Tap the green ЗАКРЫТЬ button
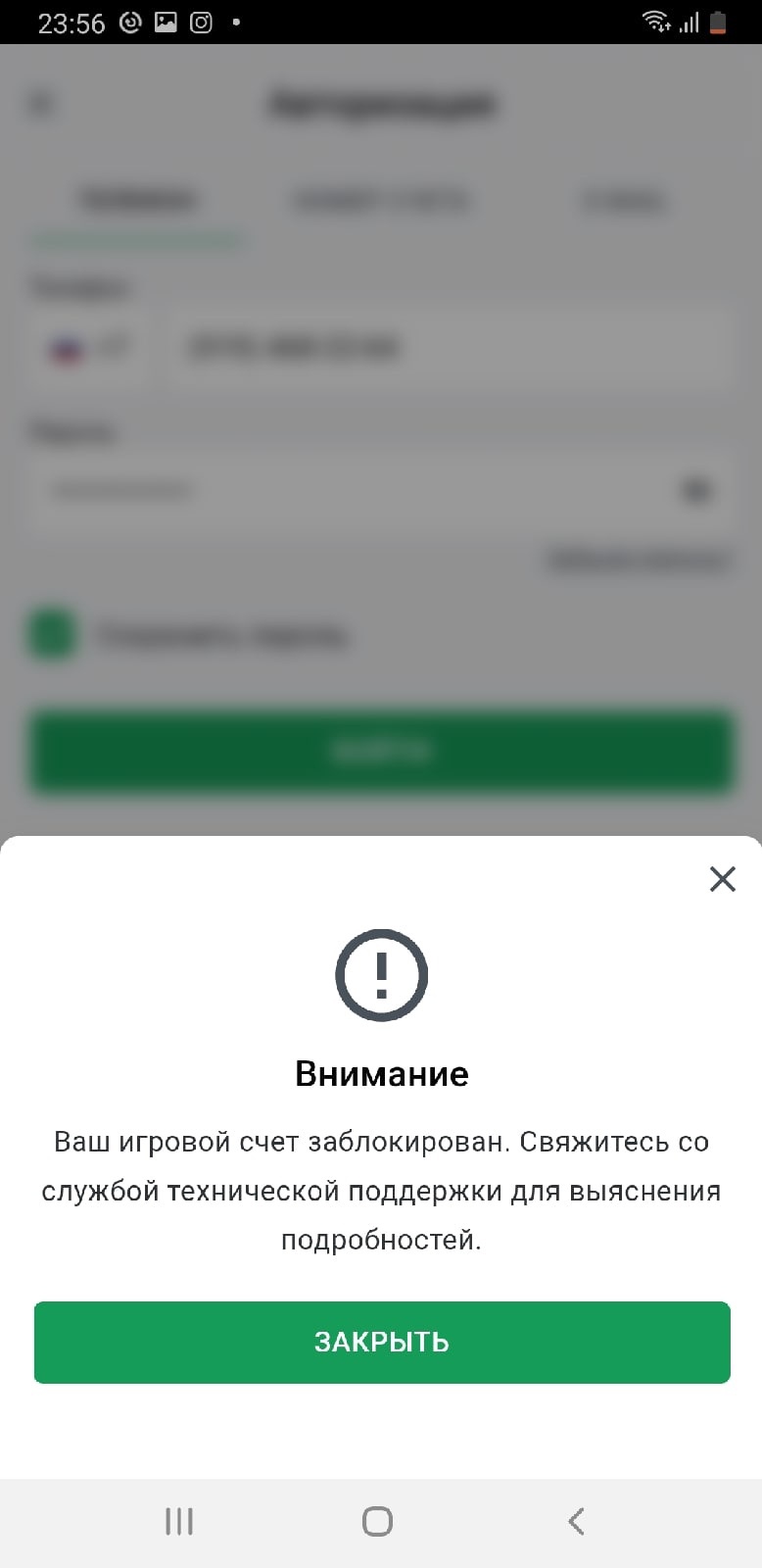 [x=382, y=1342]
